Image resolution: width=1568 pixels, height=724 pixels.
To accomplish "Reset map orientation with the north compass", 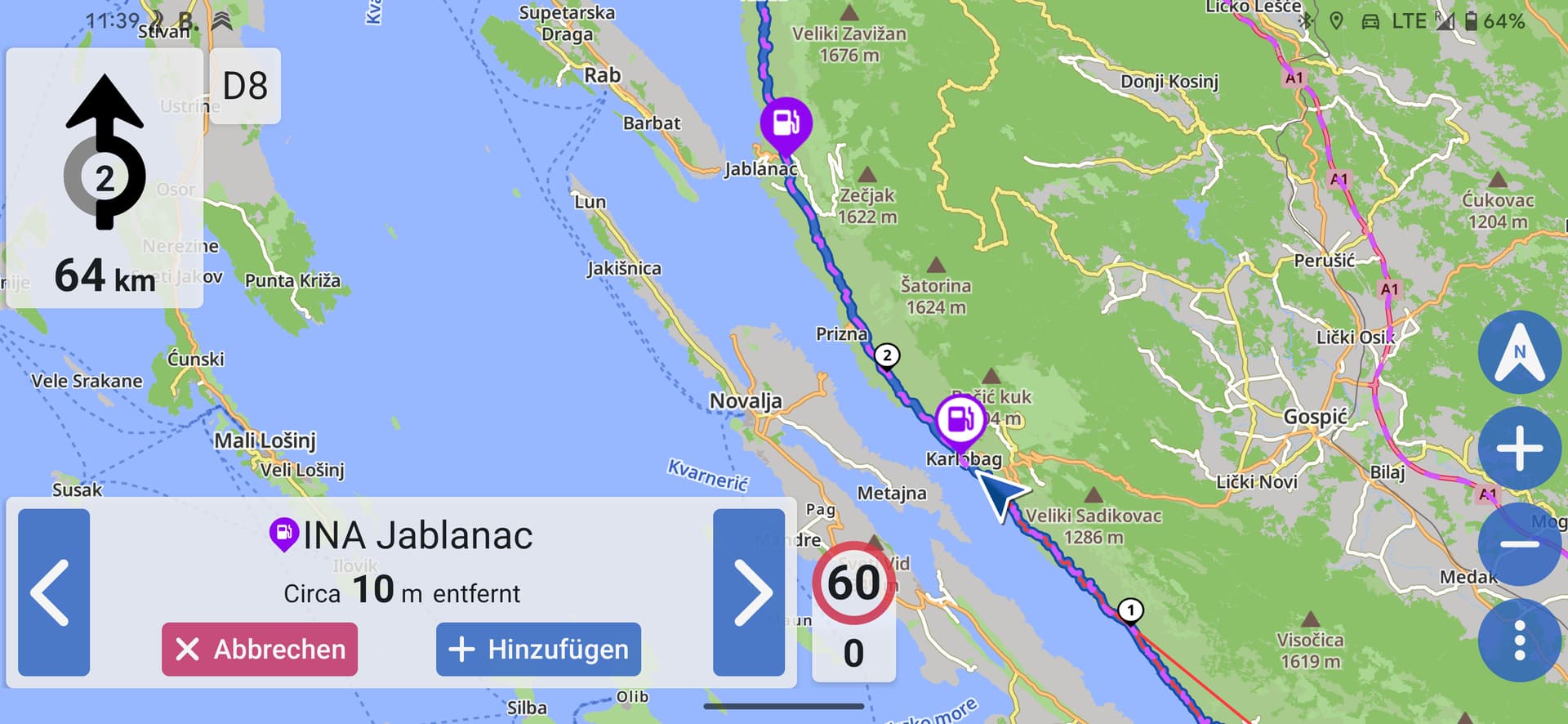I will [1519, 353].
